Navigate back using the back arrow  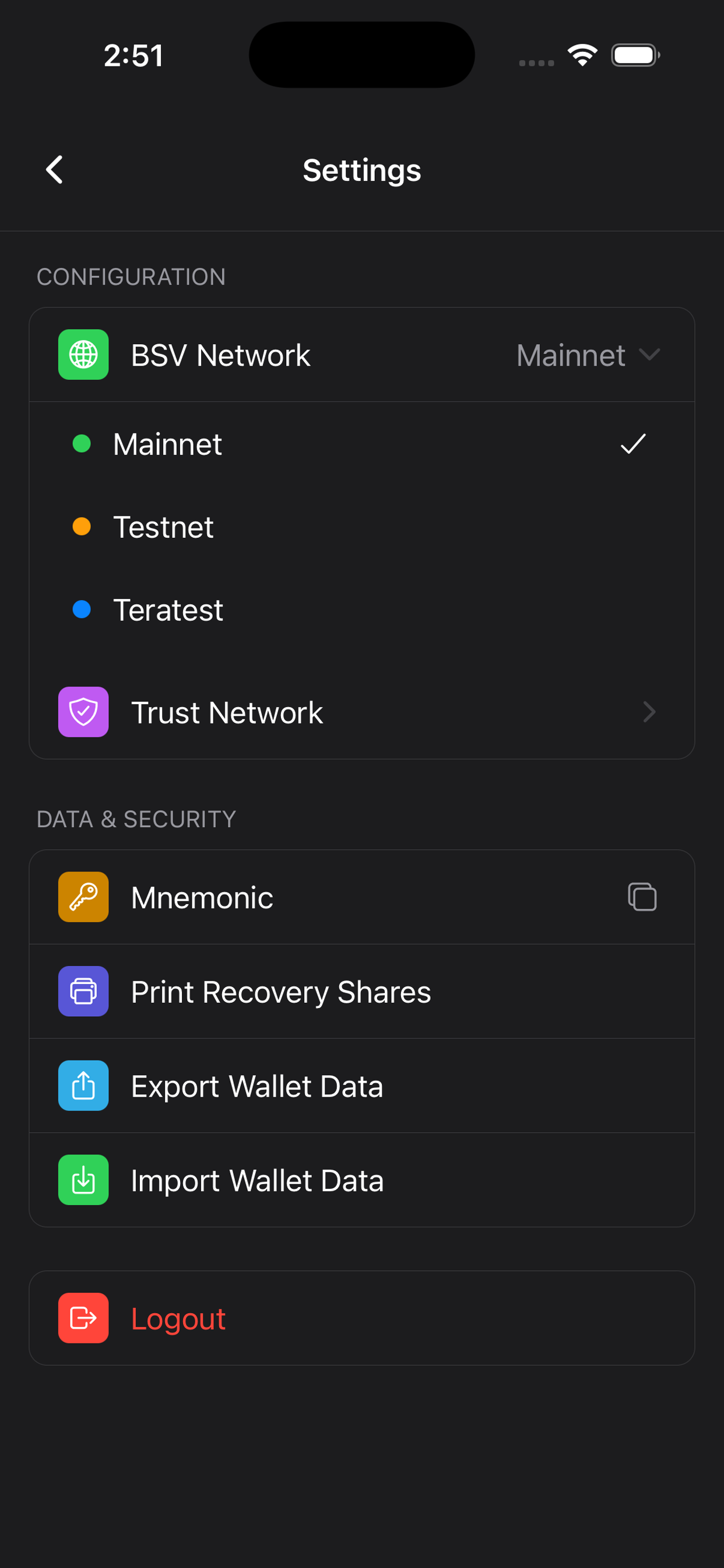pyautogui.click(x=54, y=170)
